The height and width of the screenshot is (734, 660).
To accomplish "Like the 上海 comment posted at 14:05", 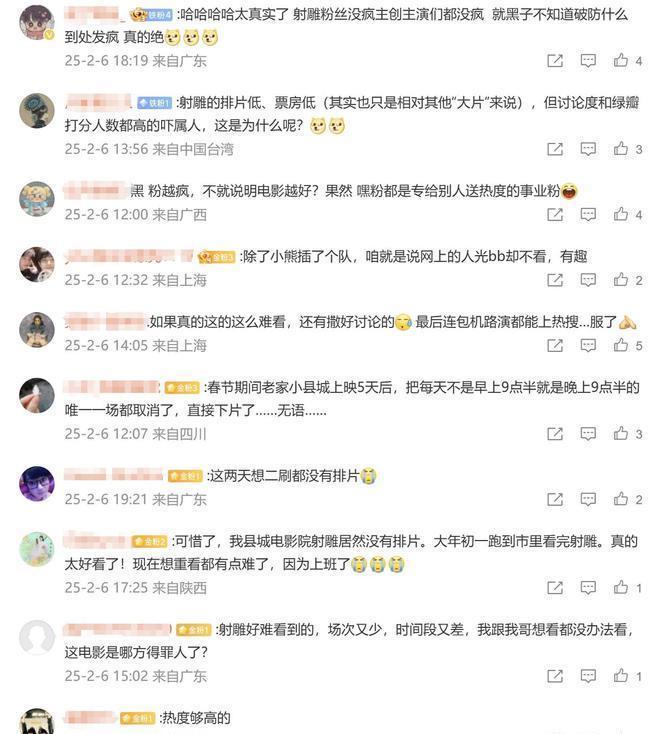I will (620, 346).
